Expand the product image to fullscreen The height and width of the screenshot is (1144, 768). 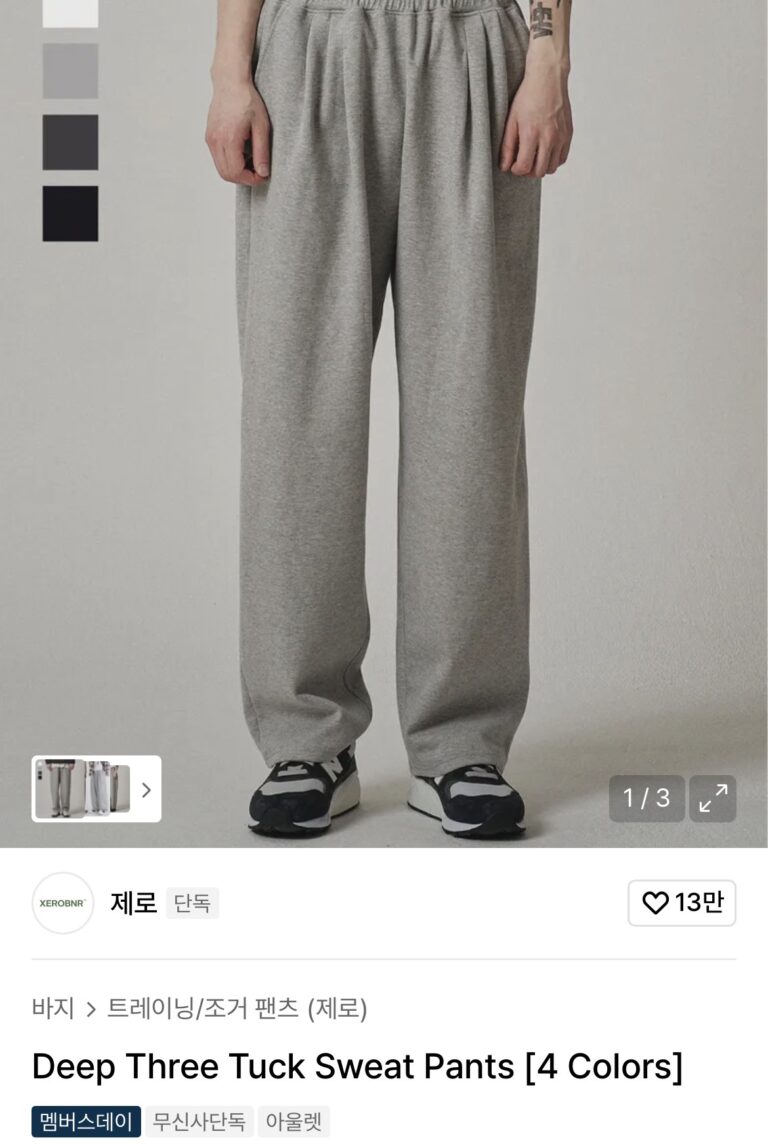click(712, 798)
